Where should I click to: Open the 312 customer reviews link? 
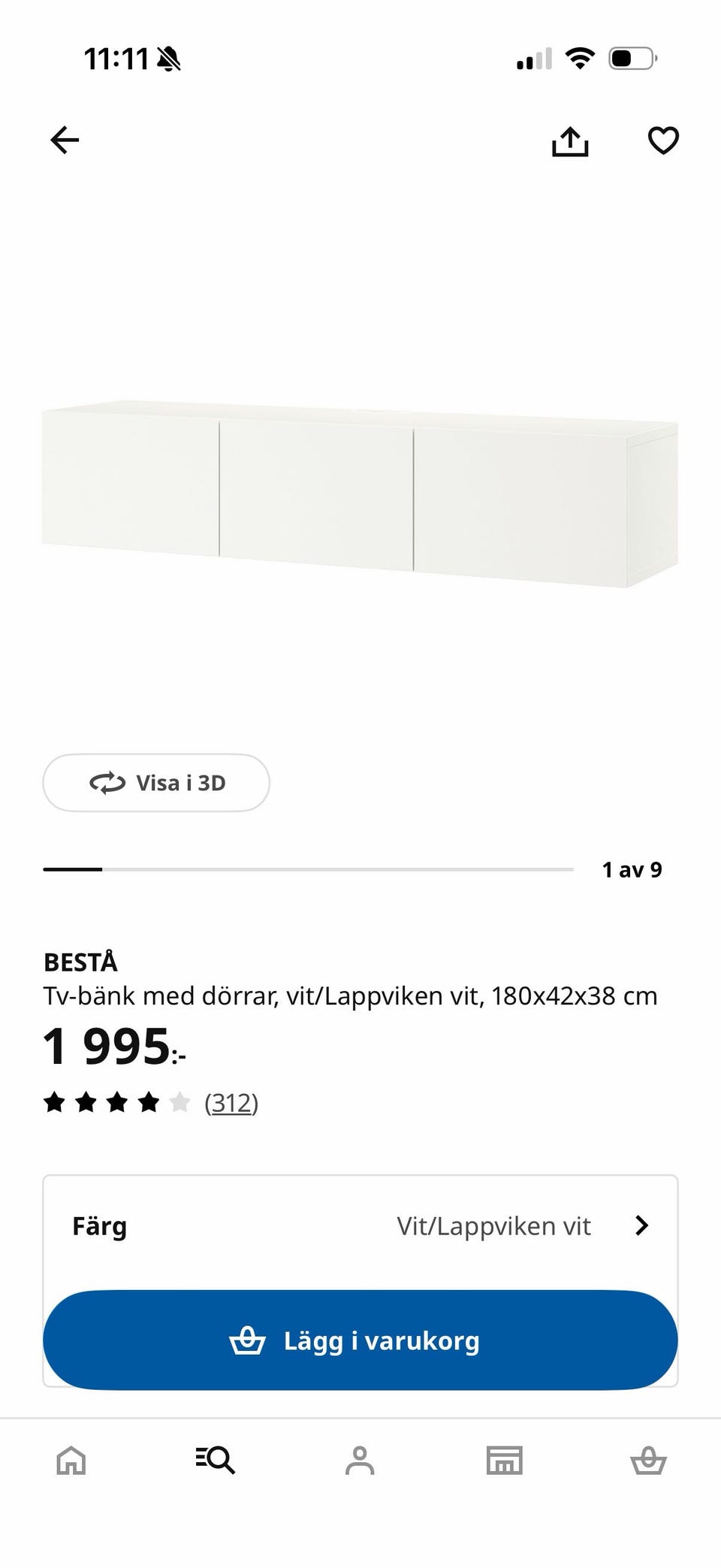[231, 1103]
